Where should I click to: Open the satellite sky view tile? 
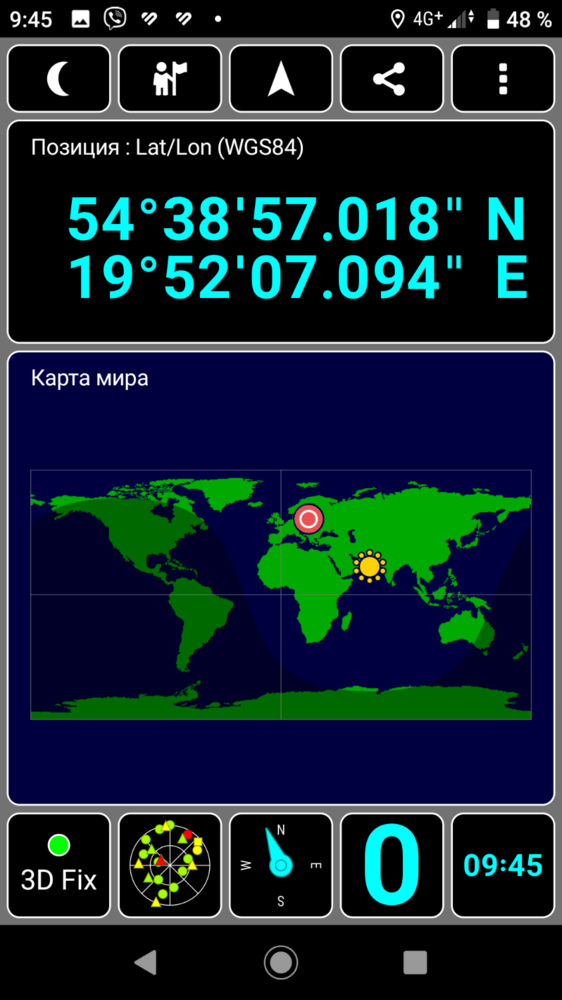tap(170, 865)
